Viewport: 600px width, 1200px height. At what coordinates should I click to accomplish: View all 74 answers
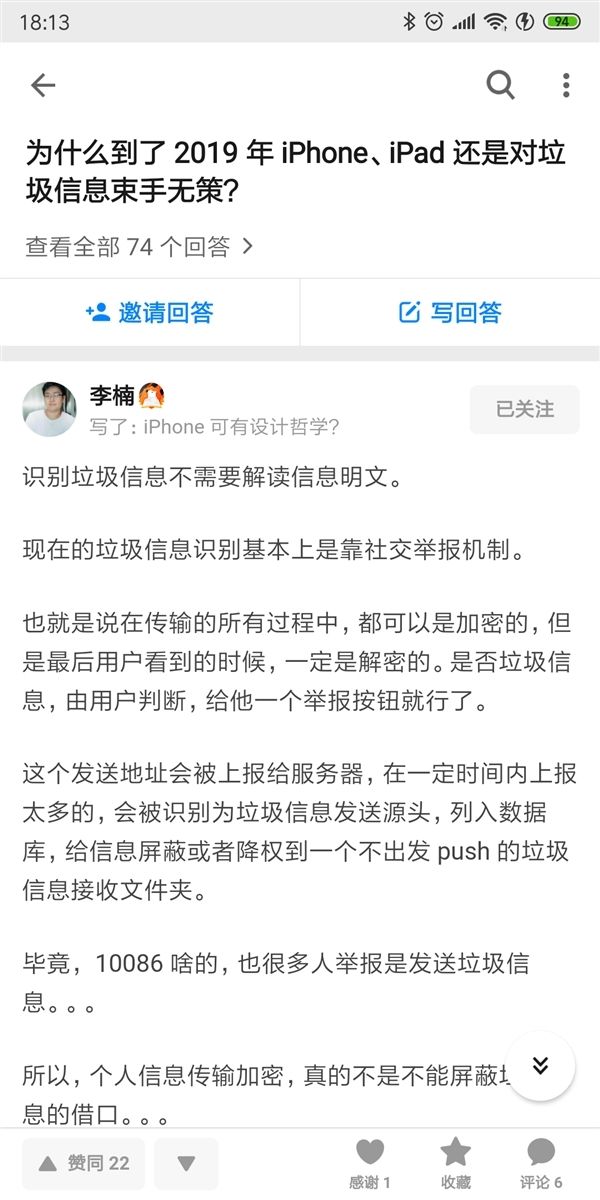(x=139, y=246)
